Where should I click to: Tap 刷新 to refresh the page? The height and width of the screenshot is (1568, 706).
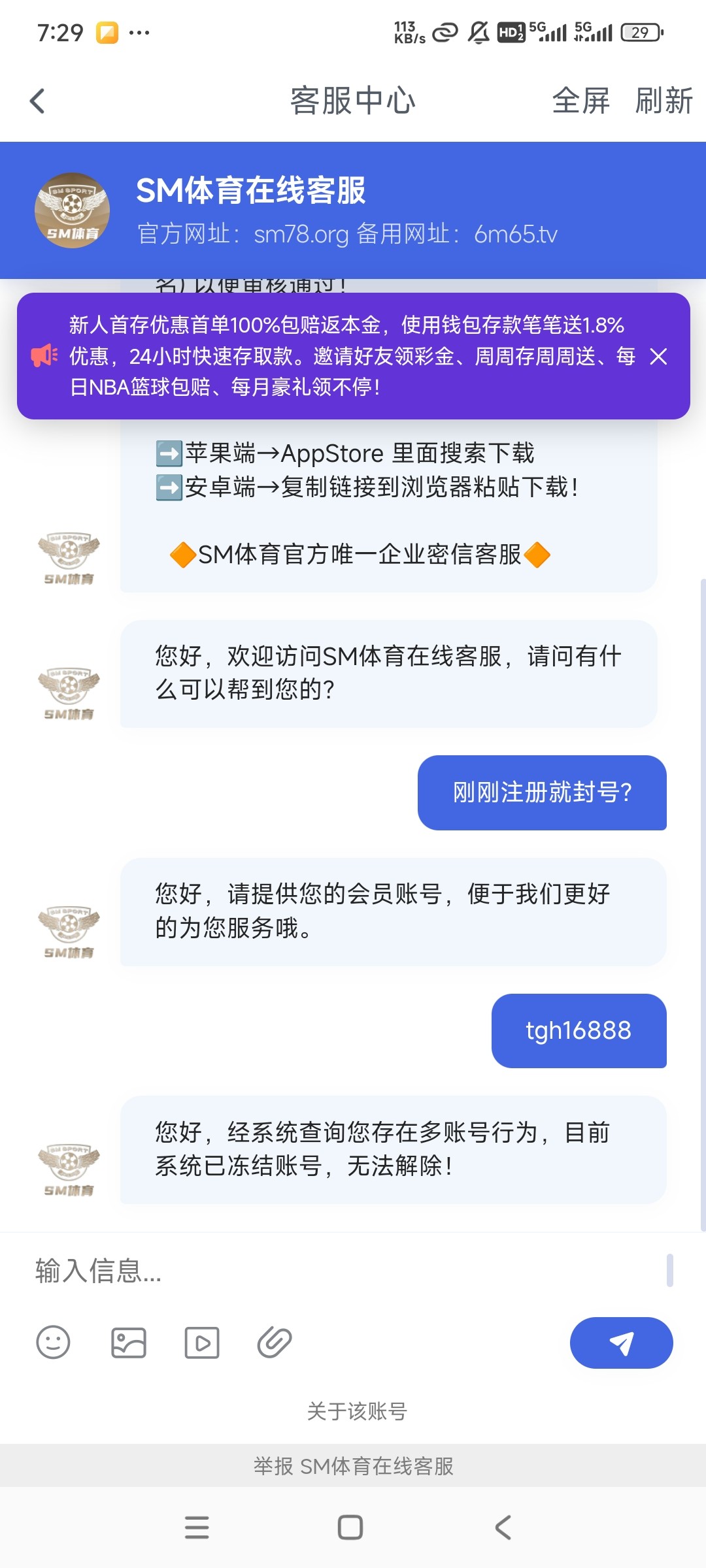point(664,101)
